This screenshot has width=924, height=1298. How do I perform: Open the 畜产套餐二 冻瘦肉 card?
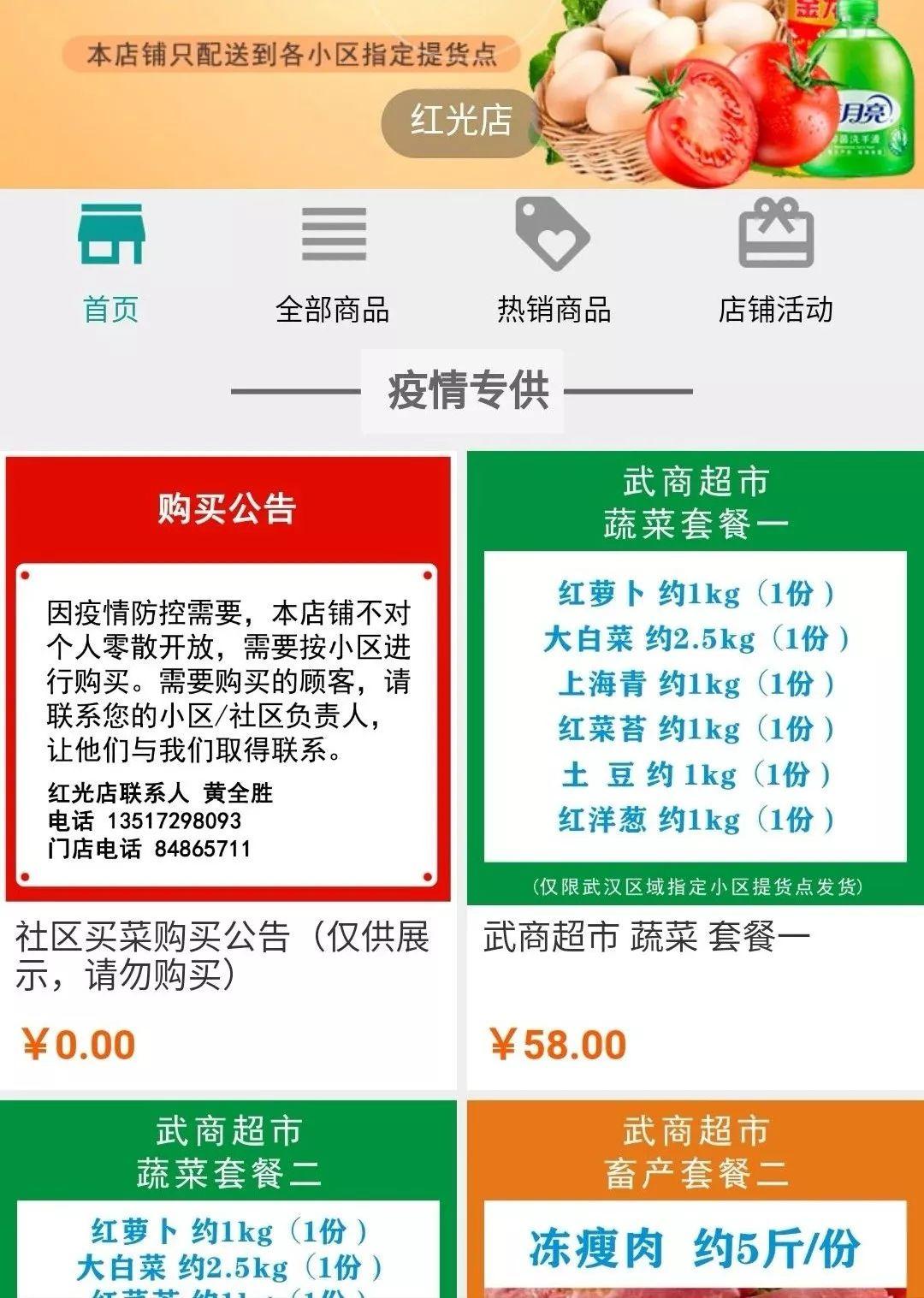click(695, 1200)
